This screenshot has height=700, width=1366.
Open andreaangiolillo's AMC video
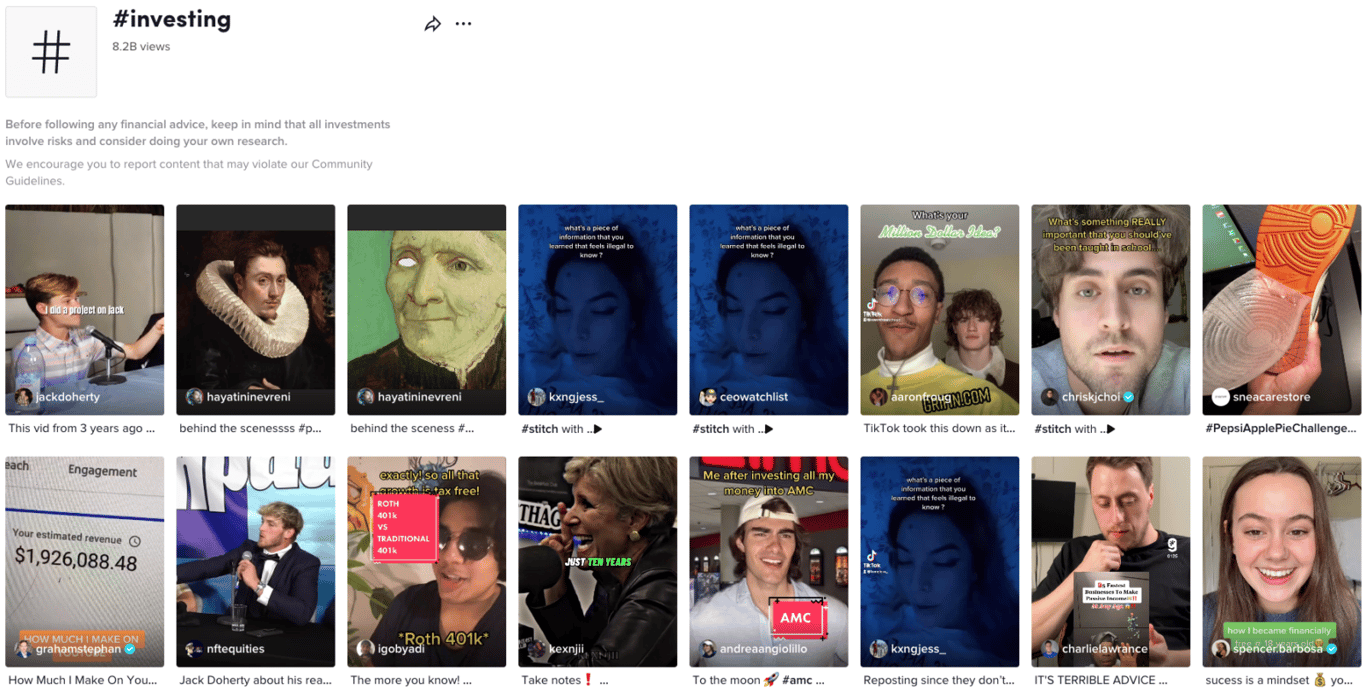click(x=769, y=562)
